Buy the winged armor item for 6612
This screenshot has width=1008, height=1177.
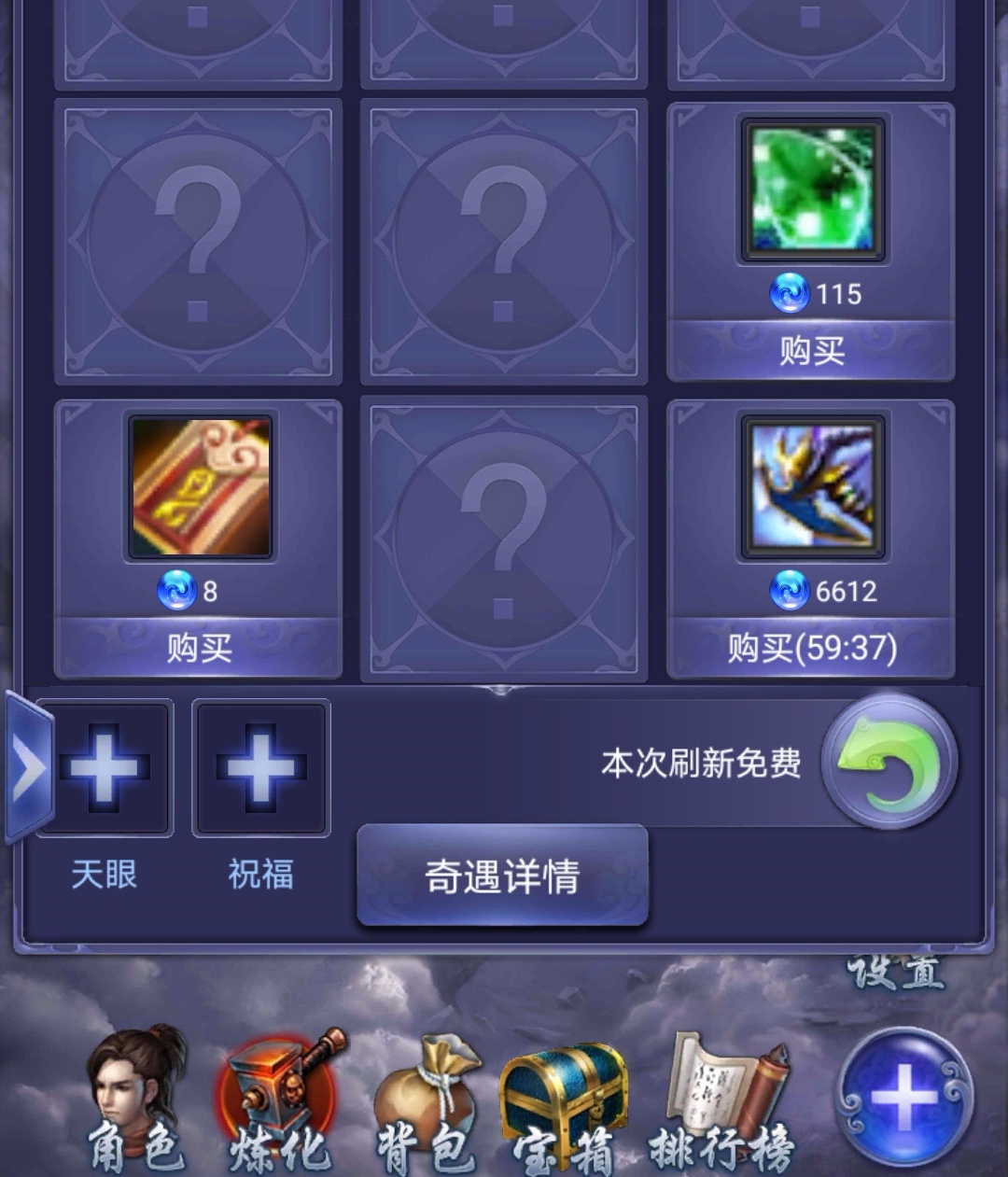point(811,647)
